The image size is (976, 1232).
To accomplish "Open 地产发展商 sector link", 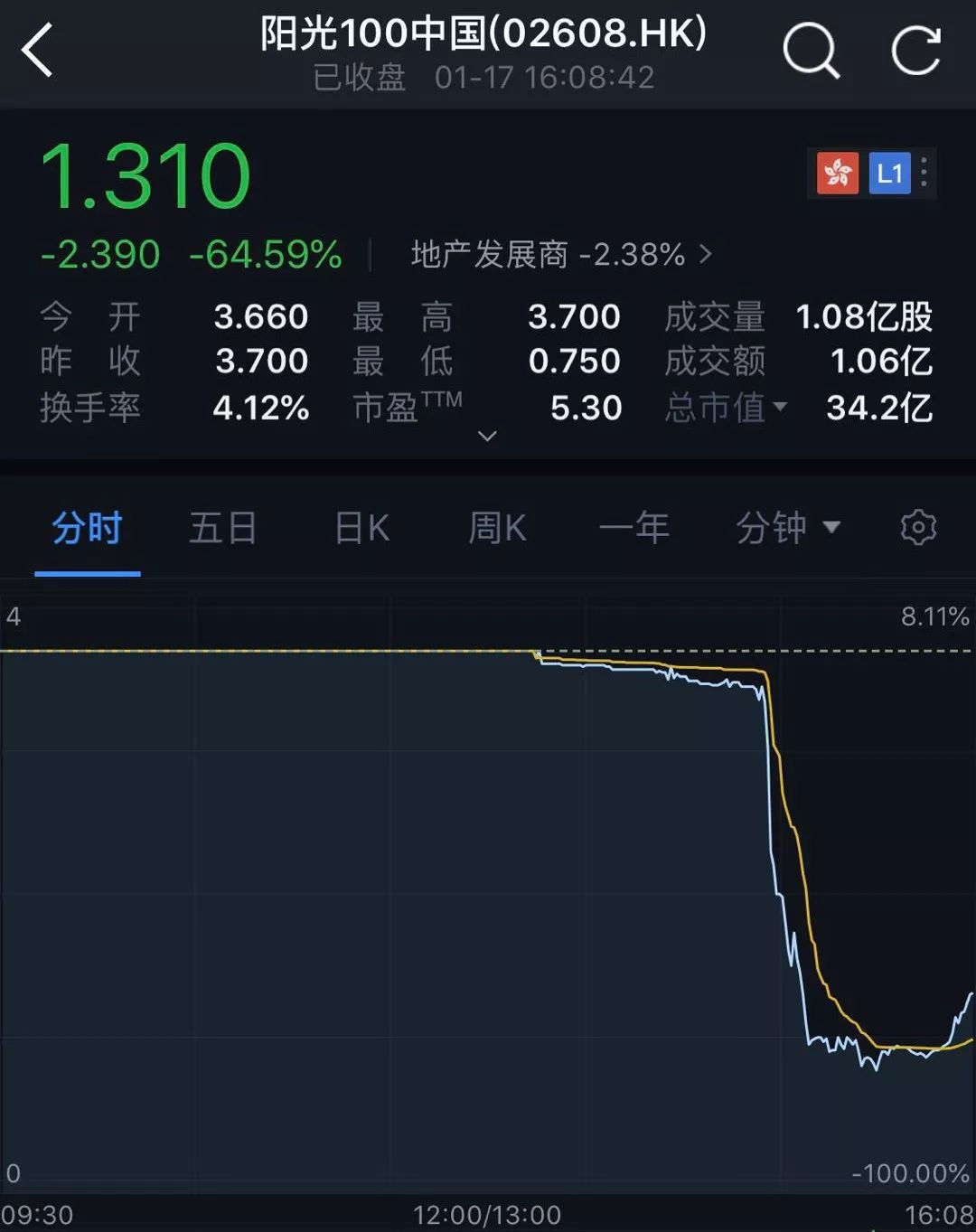I will pos(560,255).
